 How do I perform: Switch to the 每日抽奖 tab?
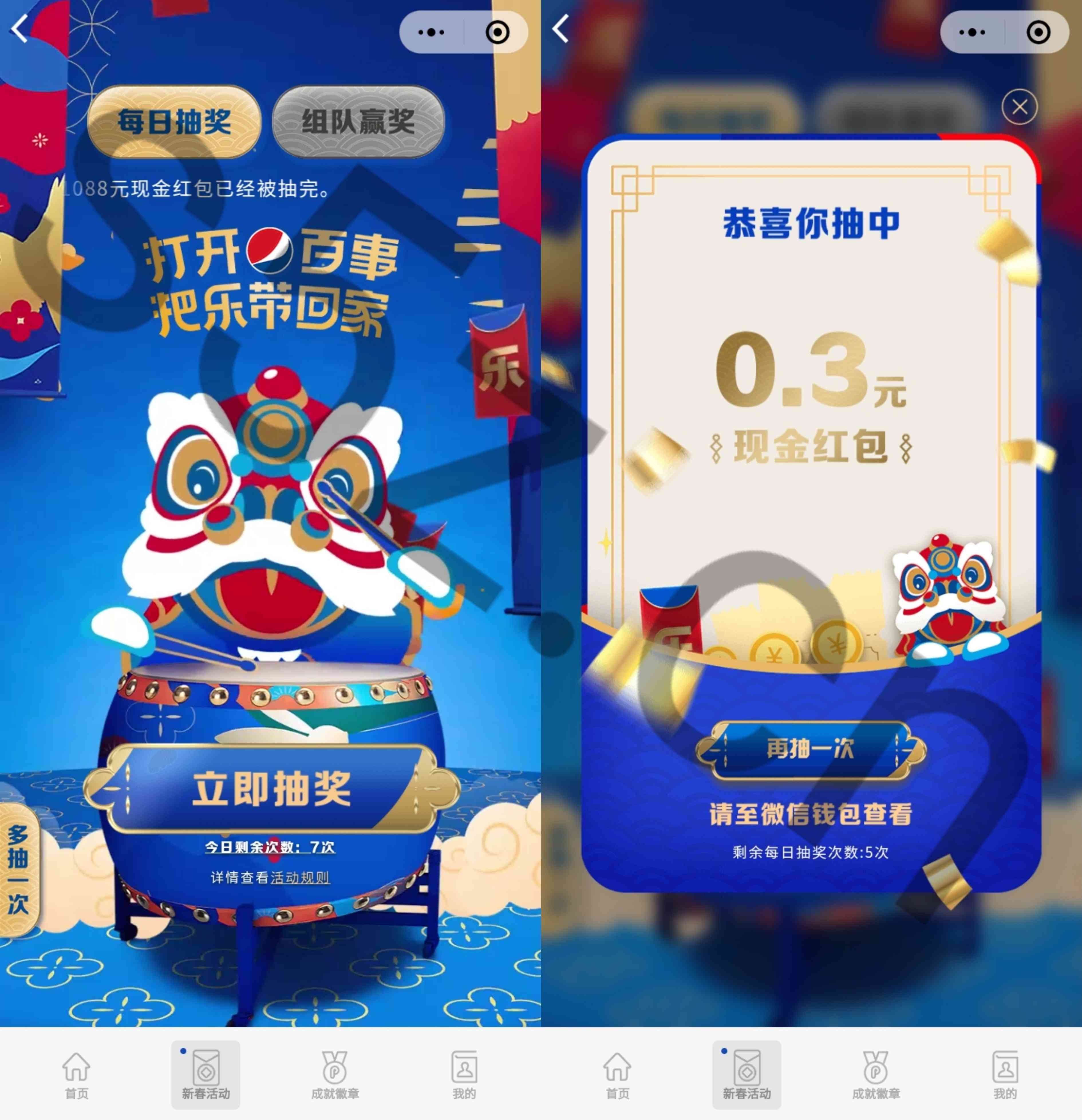[174, 122]
